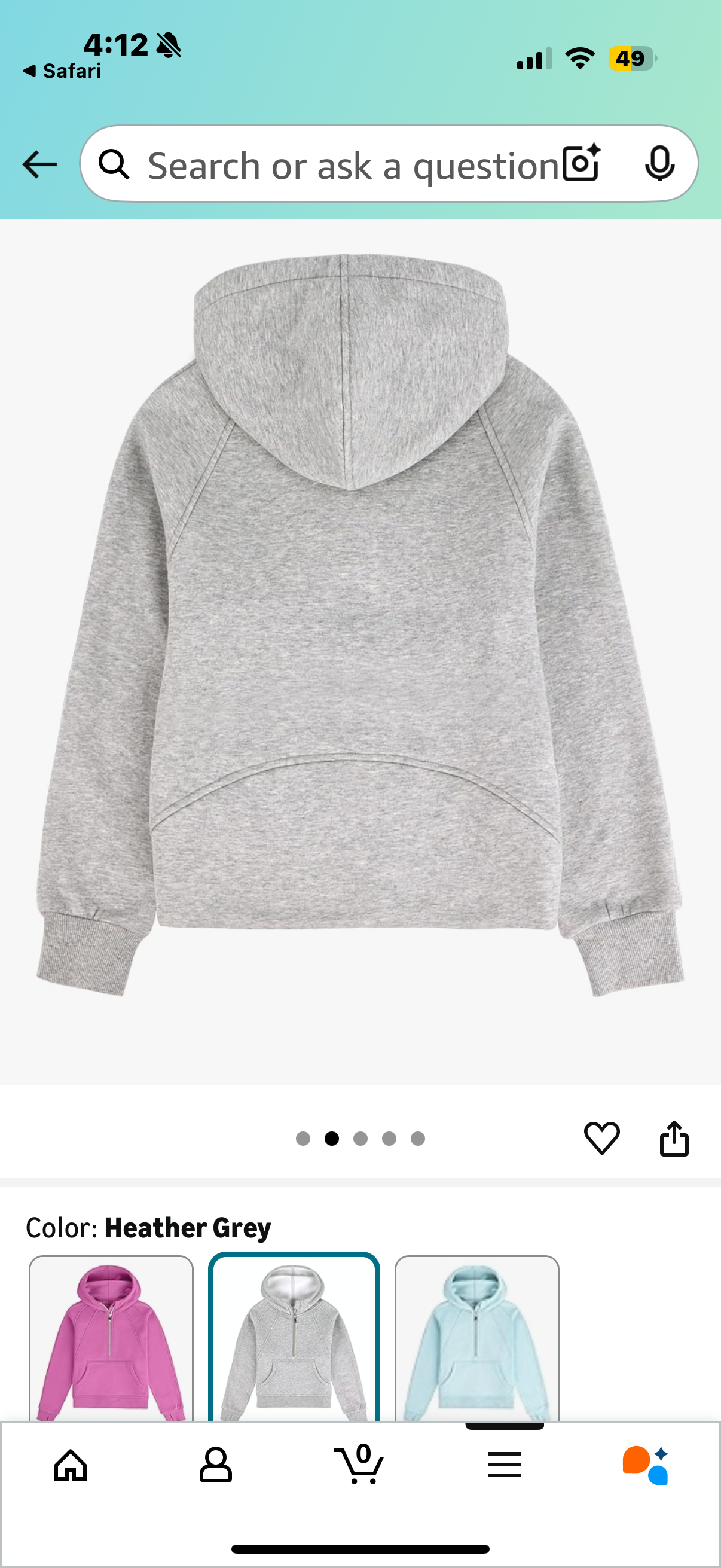View the large hoodie product image
The height and width of the screenshot is (1568, 721).
point(360,627)
